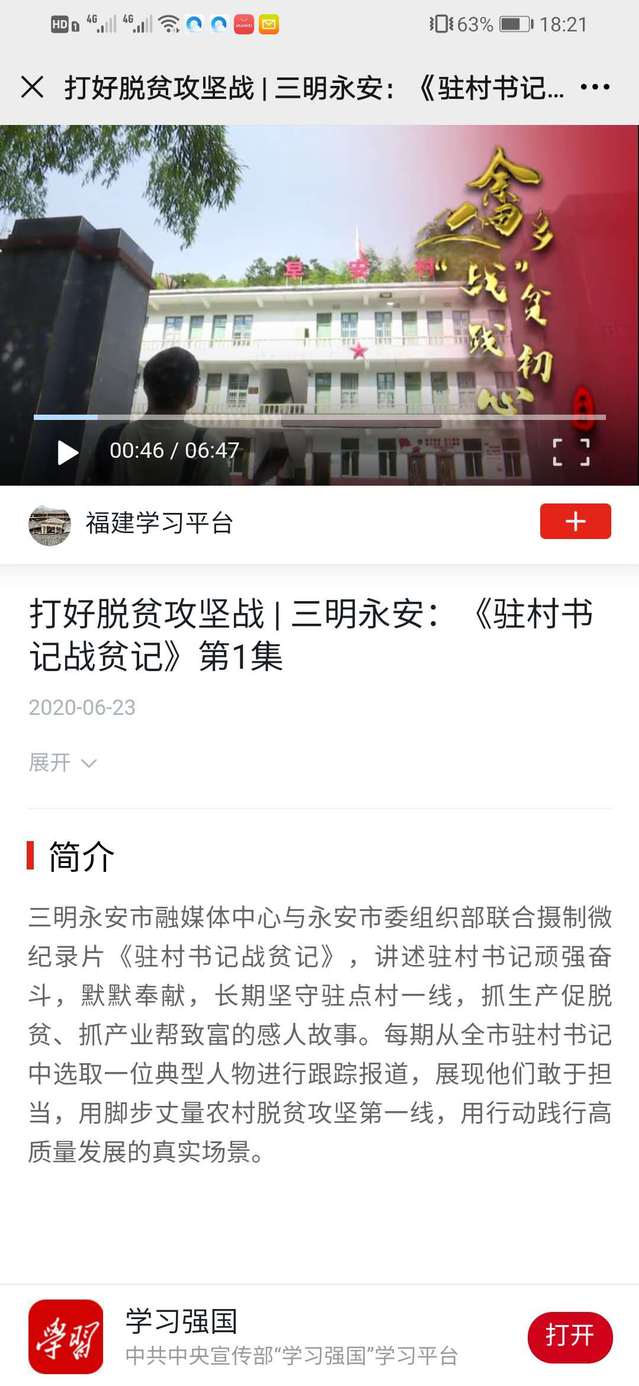The height and width of the screenshot is (1386, 639).
Task: Close the article page
Action: tap(32, 87)
